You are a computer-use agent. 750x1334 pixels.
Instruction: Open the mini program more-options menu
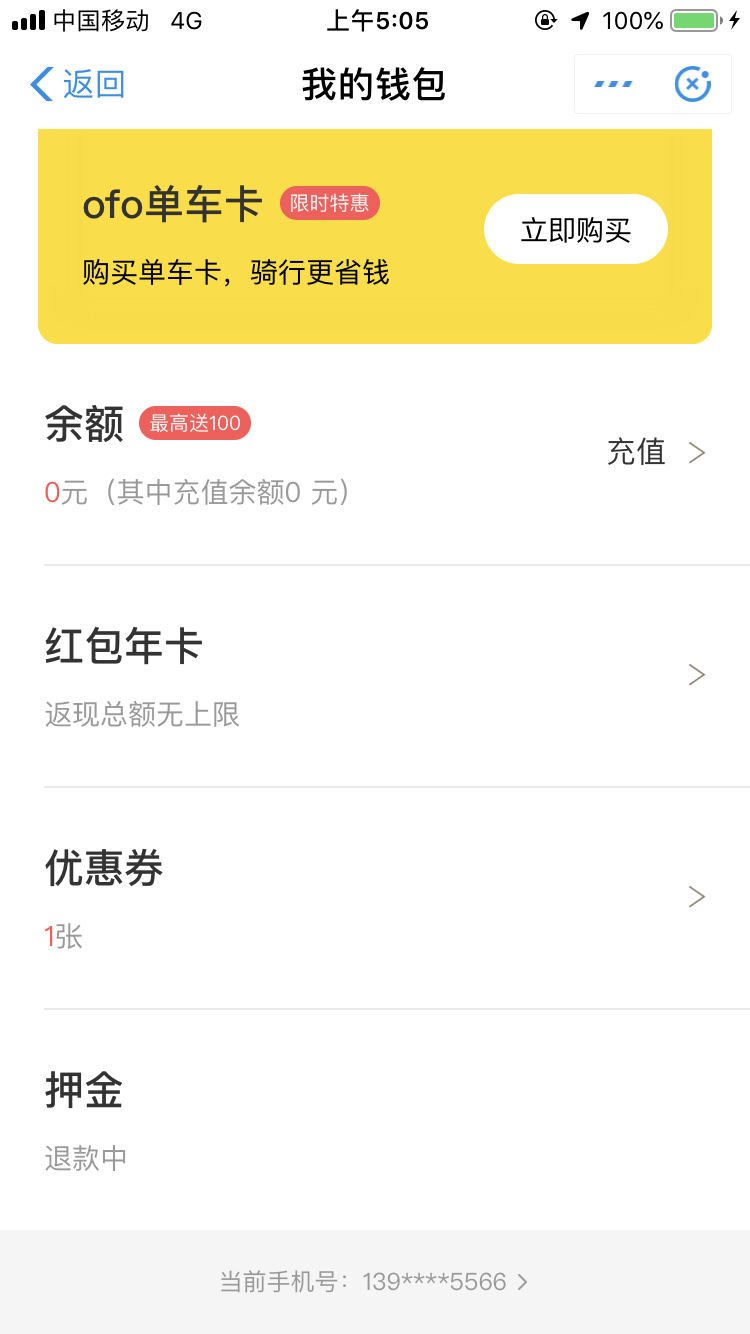pos(613,84)
